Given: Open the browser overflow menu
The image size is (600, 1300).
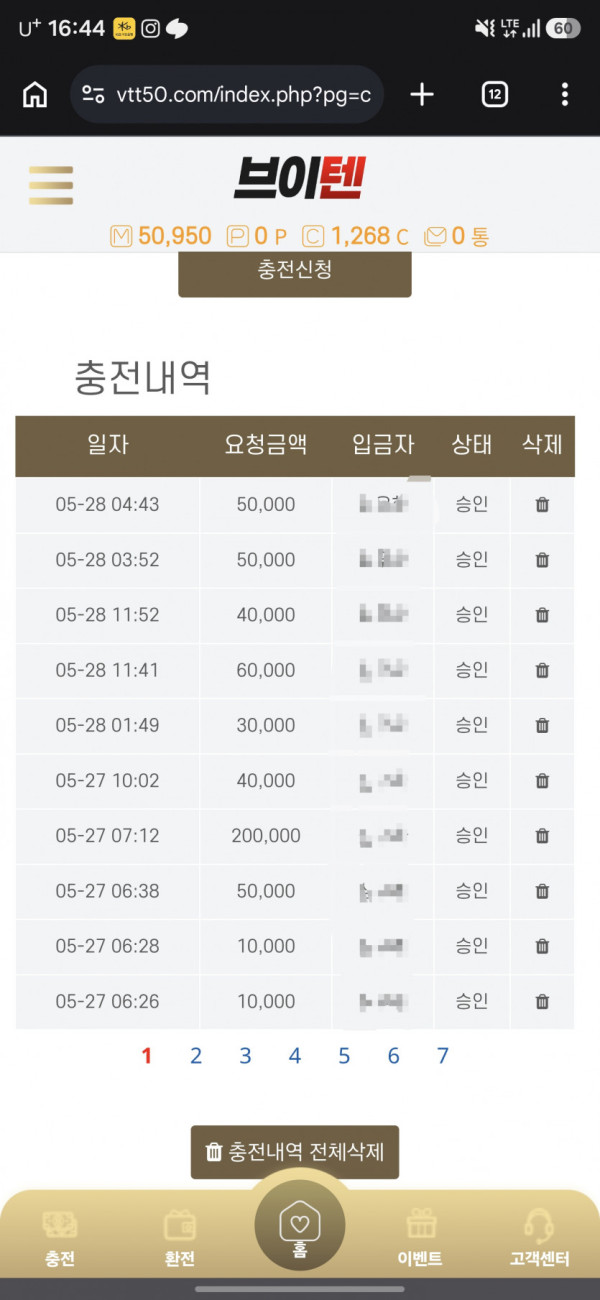Looking at the screenshot, I should click(x=565, y=95).
